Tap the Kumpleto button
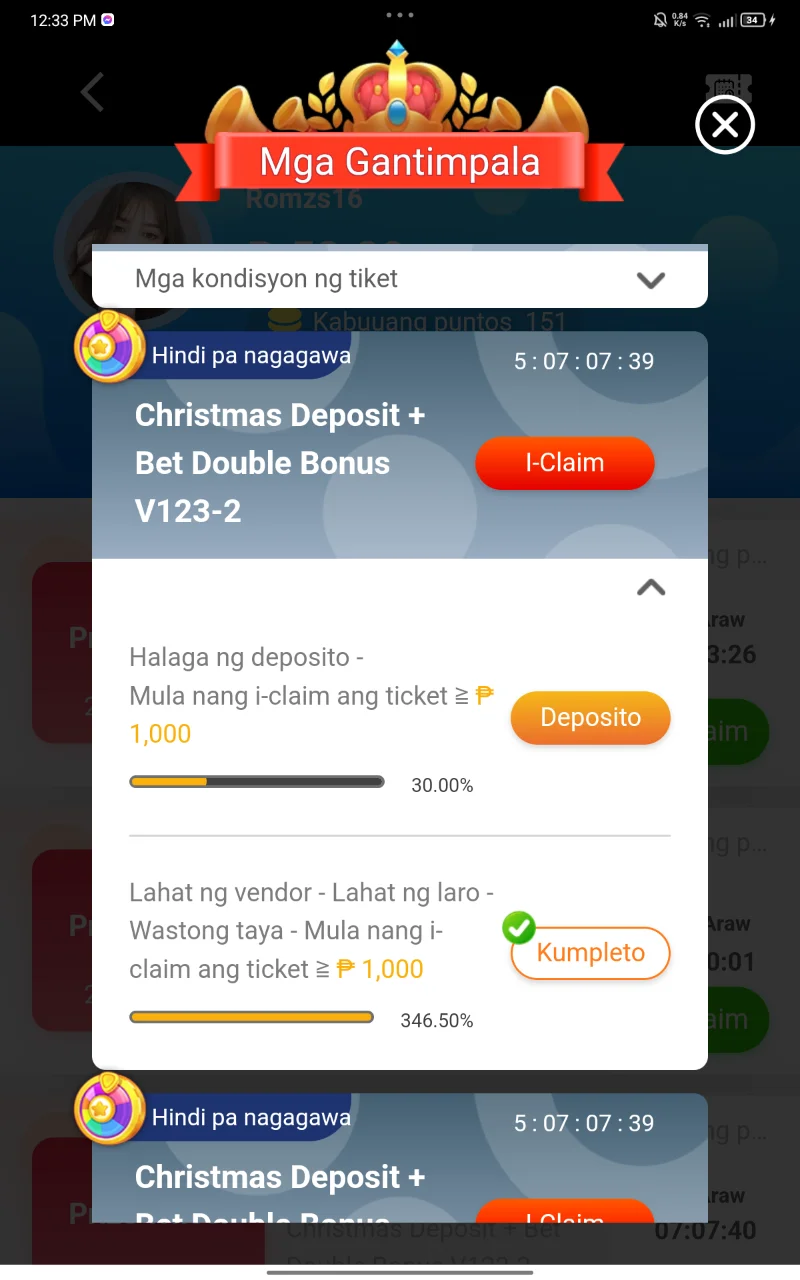Screen dimensions: 800x1280 [x=590, y=953]
